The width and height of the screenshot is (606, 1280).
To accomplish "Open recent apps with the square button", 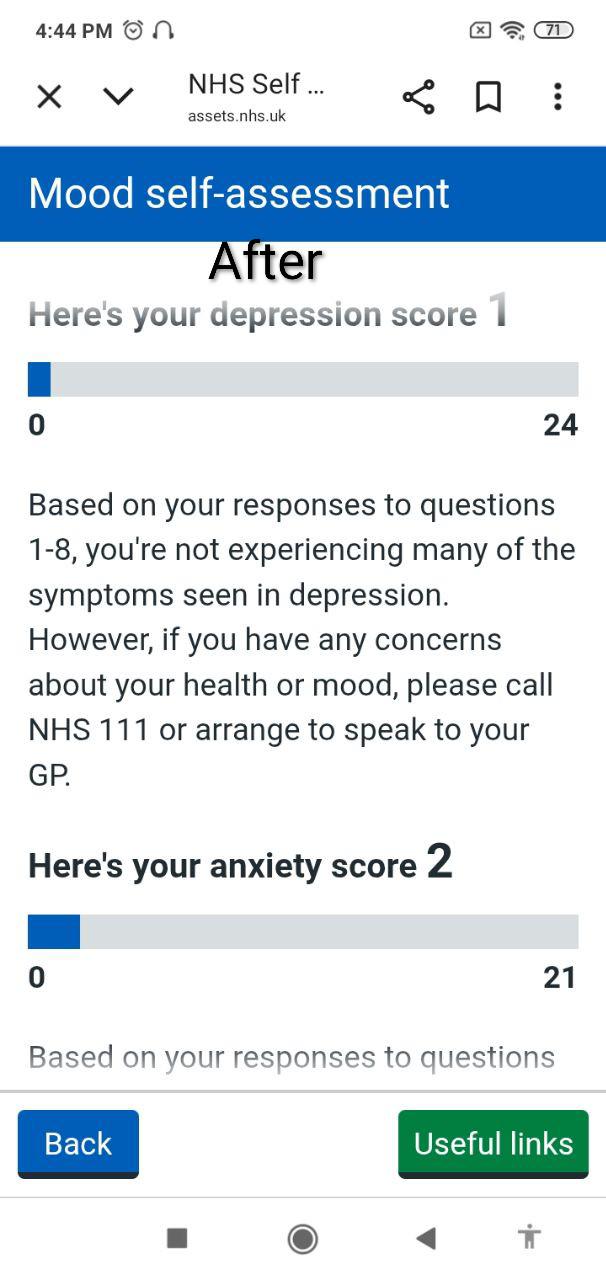I will tap(177, 1238).
